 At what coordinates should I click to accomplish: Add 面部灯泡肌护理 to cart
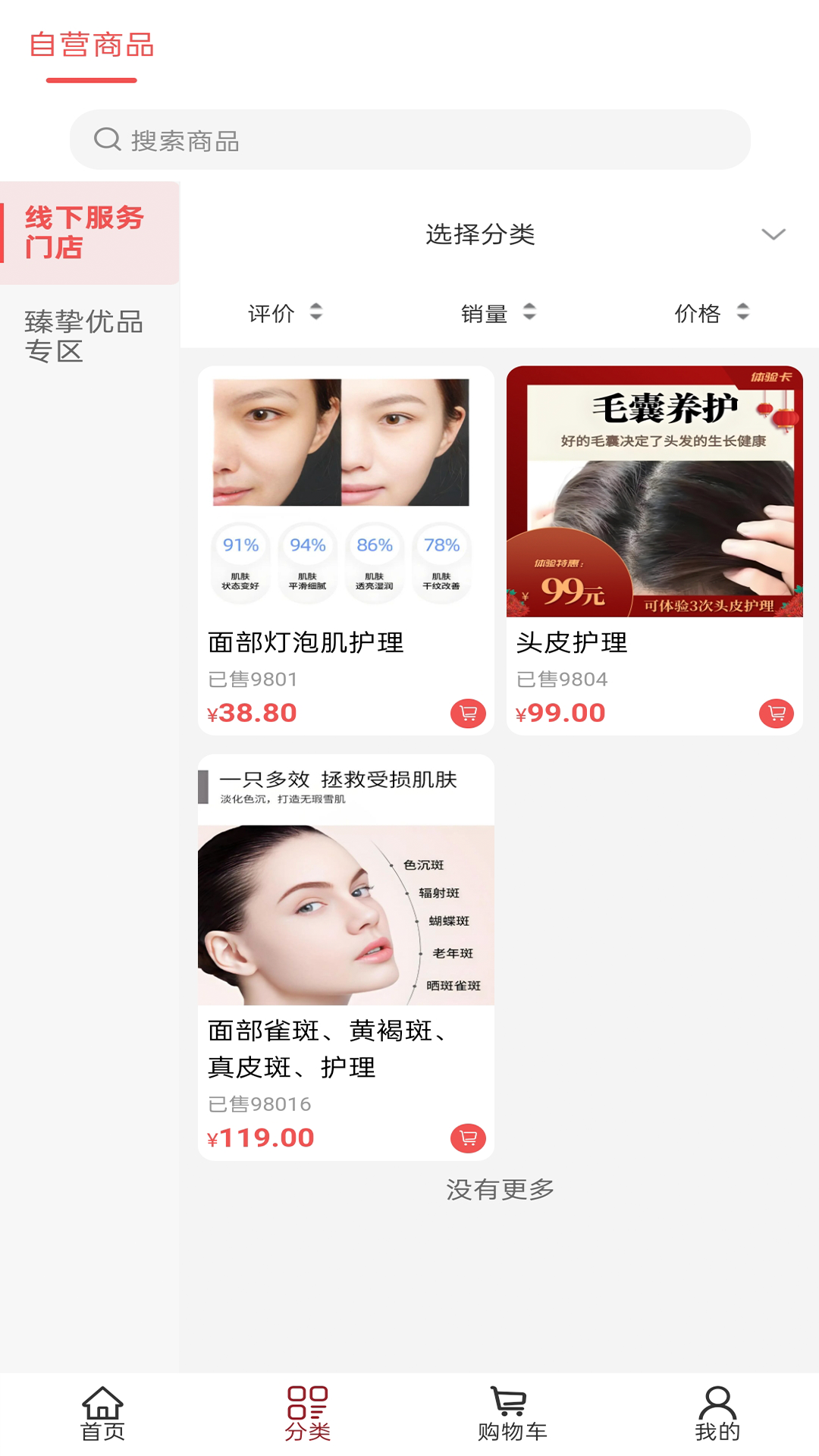[x=468, y=713]
